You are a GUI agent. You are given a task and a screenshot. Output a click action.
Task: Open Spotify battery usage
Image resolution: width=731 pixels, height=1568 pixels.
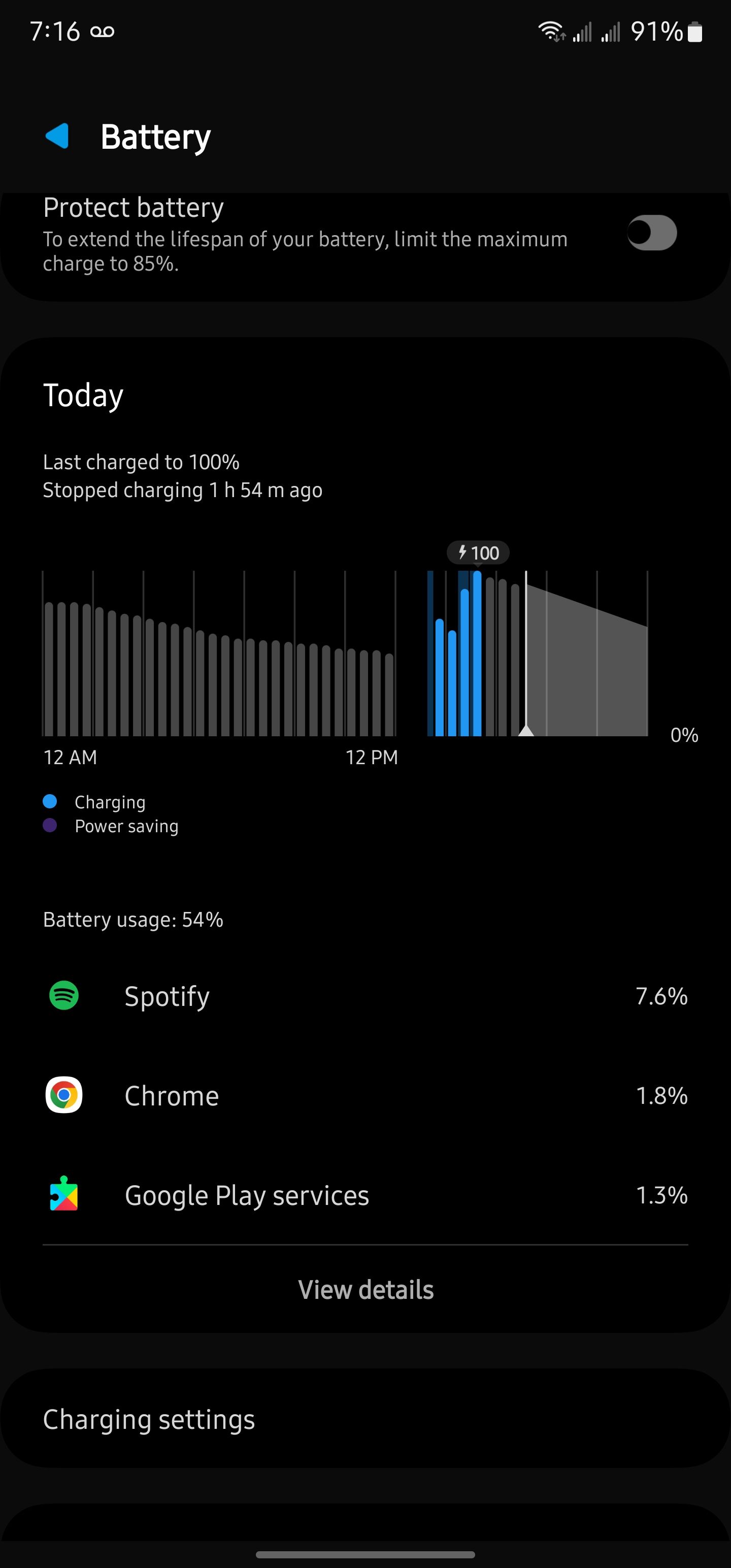tap(365, 996)
